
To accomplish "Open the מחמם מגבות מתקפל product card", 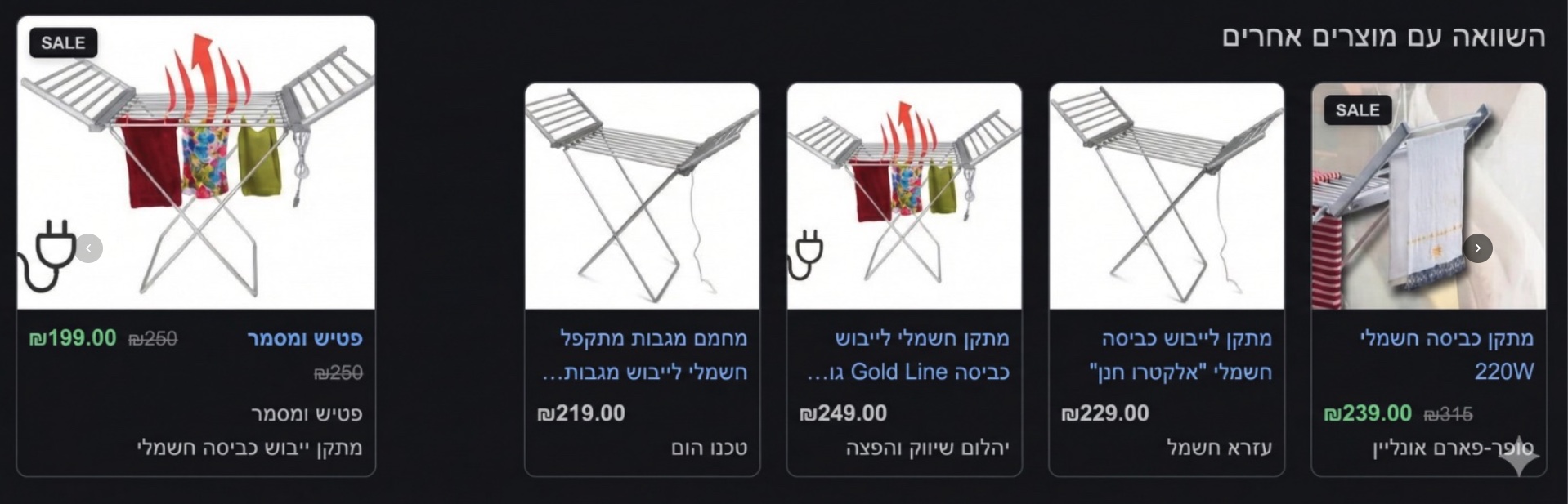I will [642, 196].
